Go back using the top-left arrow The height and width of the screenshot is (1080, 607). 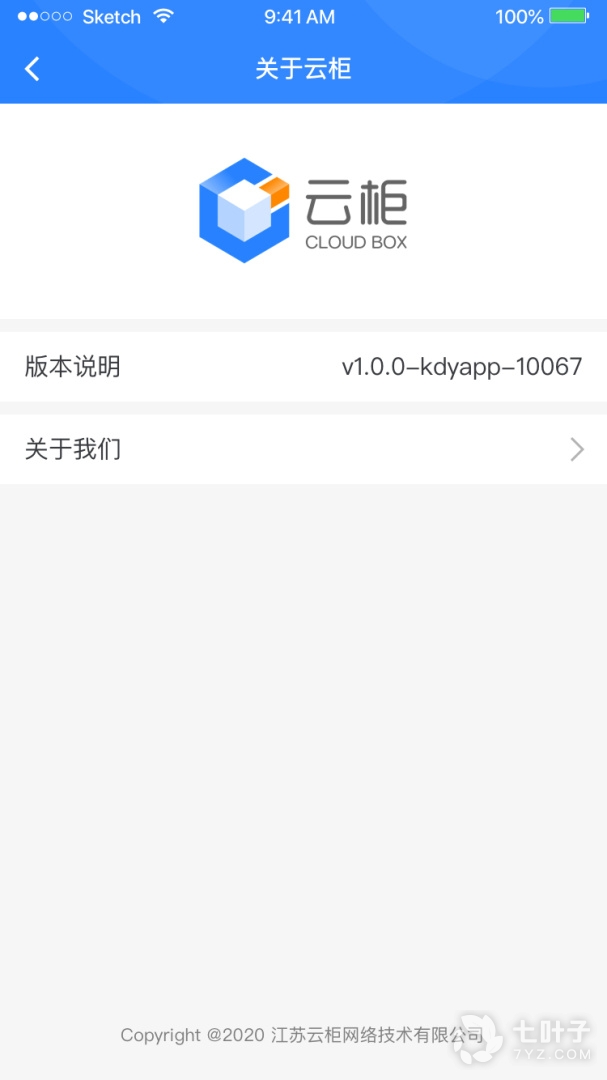[x=33, y=69]
